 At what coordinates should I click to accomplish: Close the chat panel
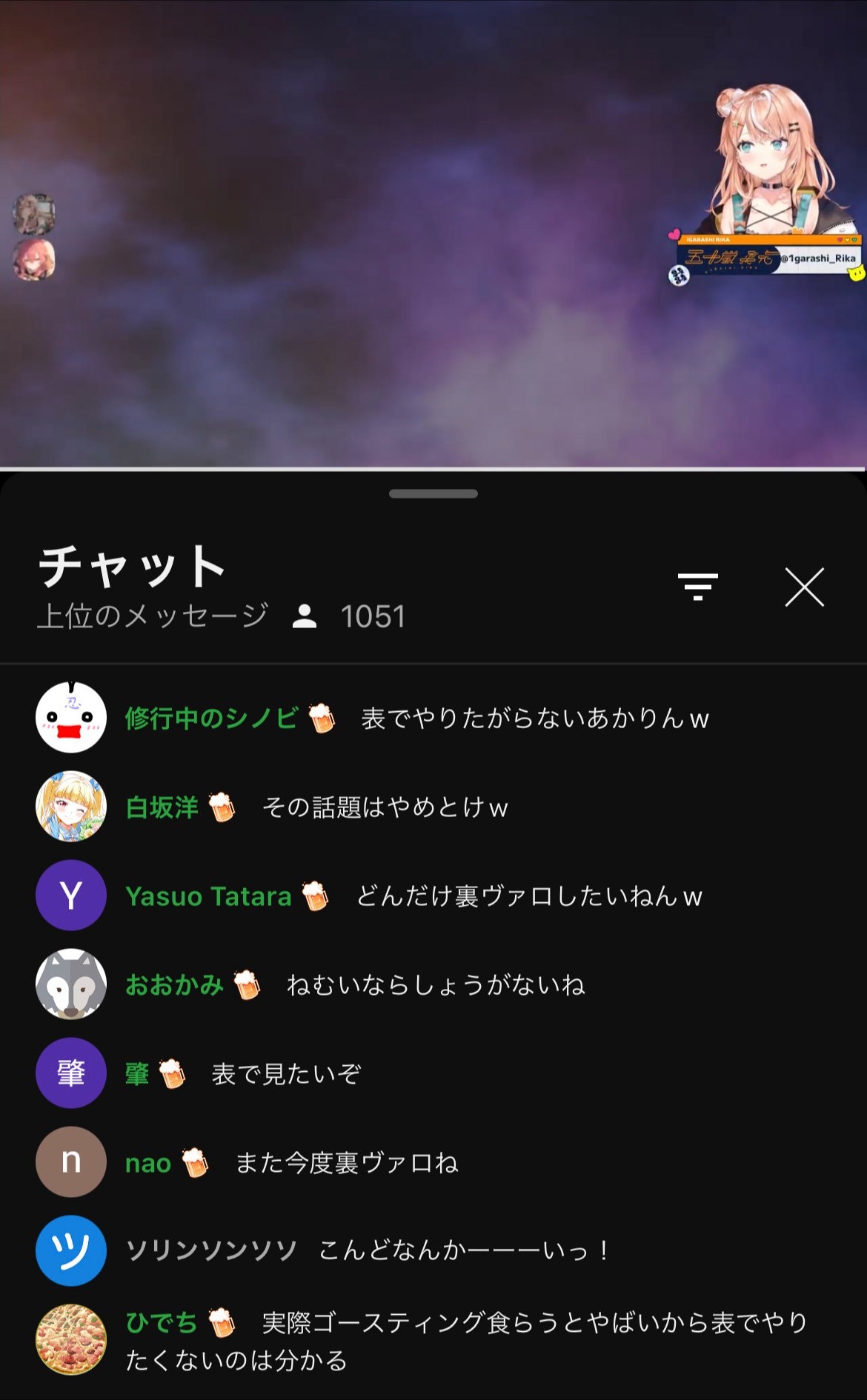tap(804, 587)
